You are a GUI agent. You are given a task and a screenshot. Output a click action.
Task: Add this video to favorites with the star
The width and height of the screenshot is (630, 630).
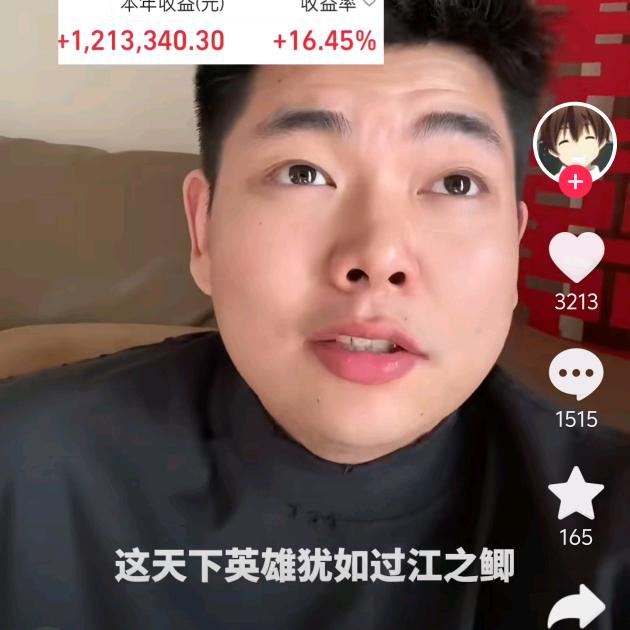576,496
